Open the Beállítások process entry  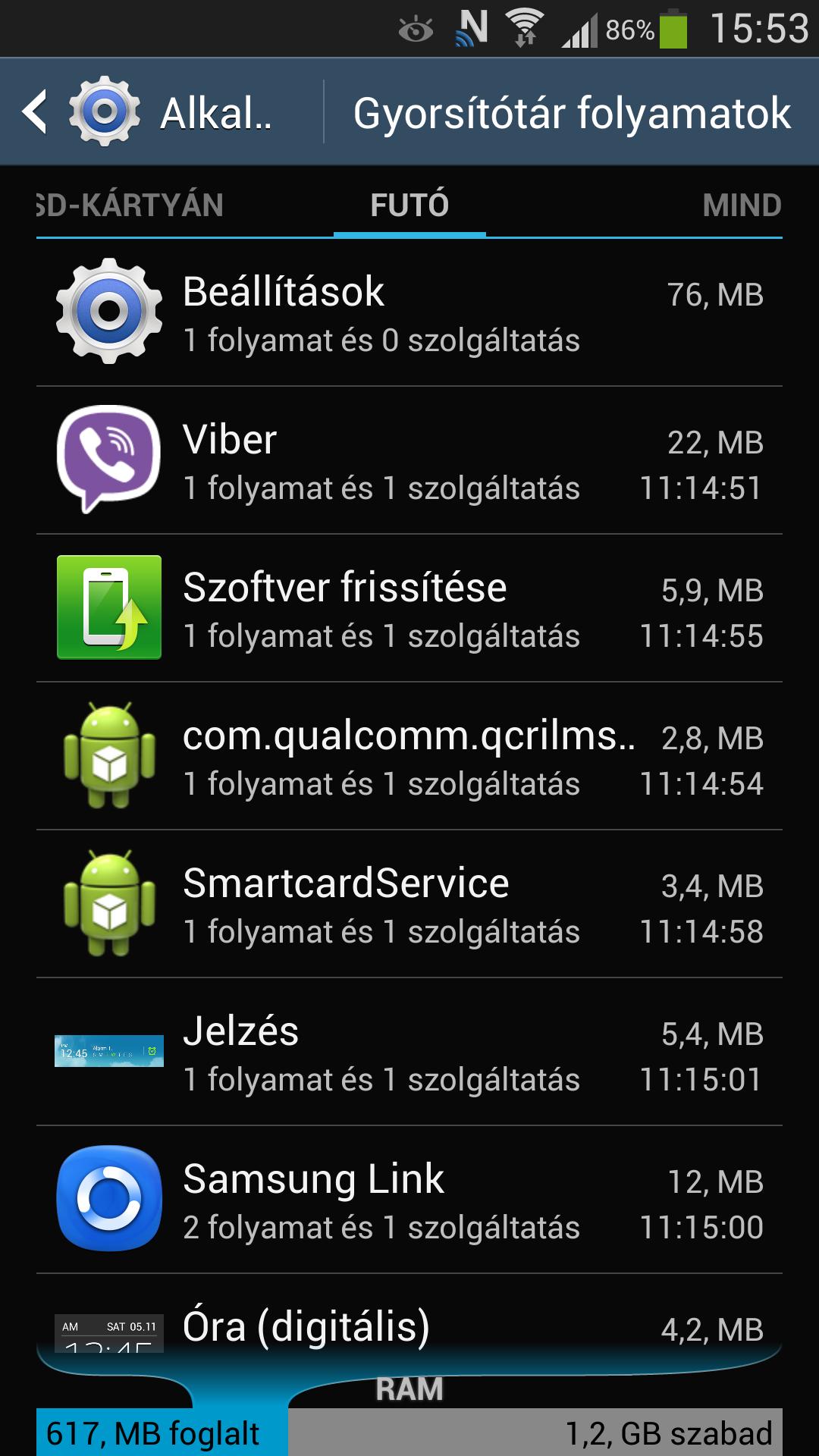pos(409,312)
